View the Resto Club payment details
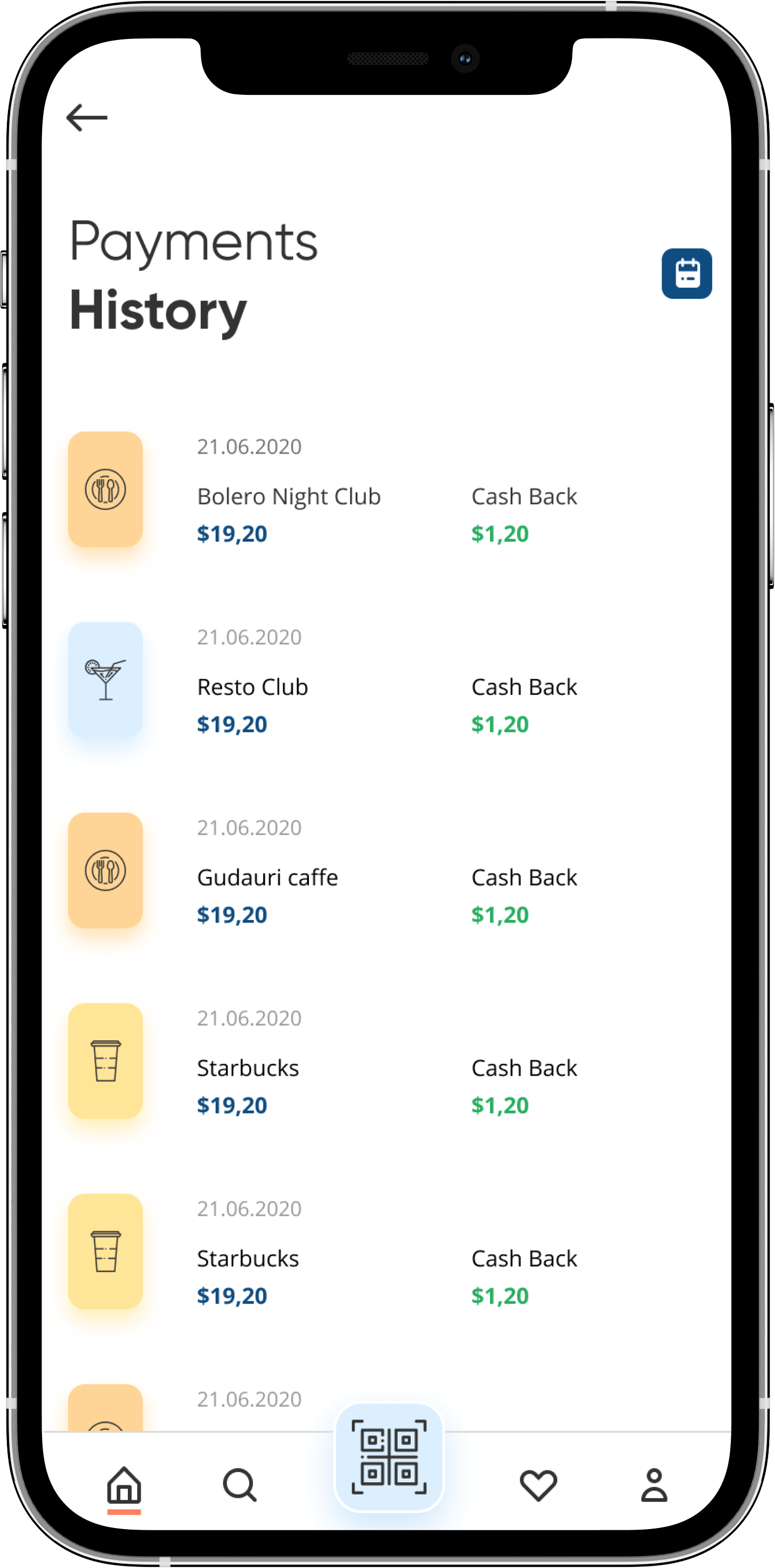 pyautogui.click(x=252, y=687)
